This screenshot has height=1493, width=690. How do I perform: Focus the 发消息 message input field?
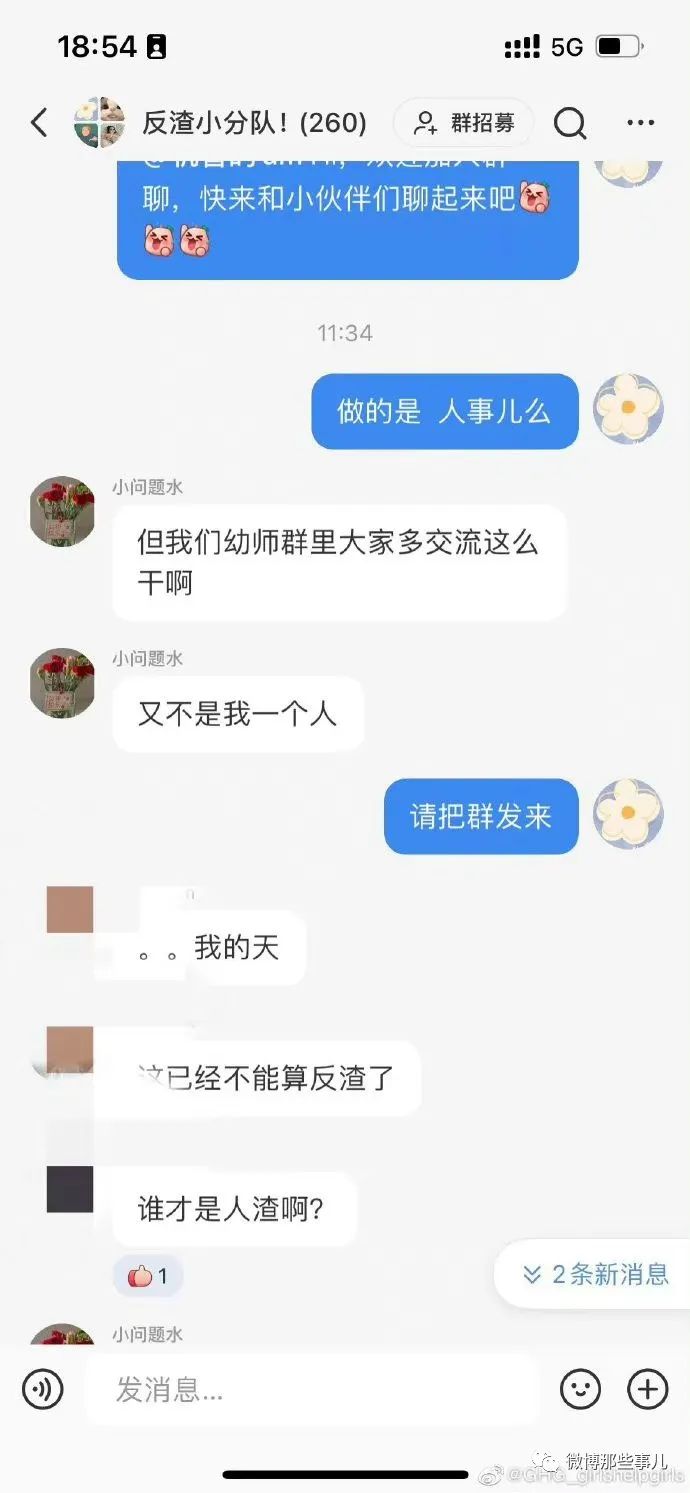(310, 1389)
